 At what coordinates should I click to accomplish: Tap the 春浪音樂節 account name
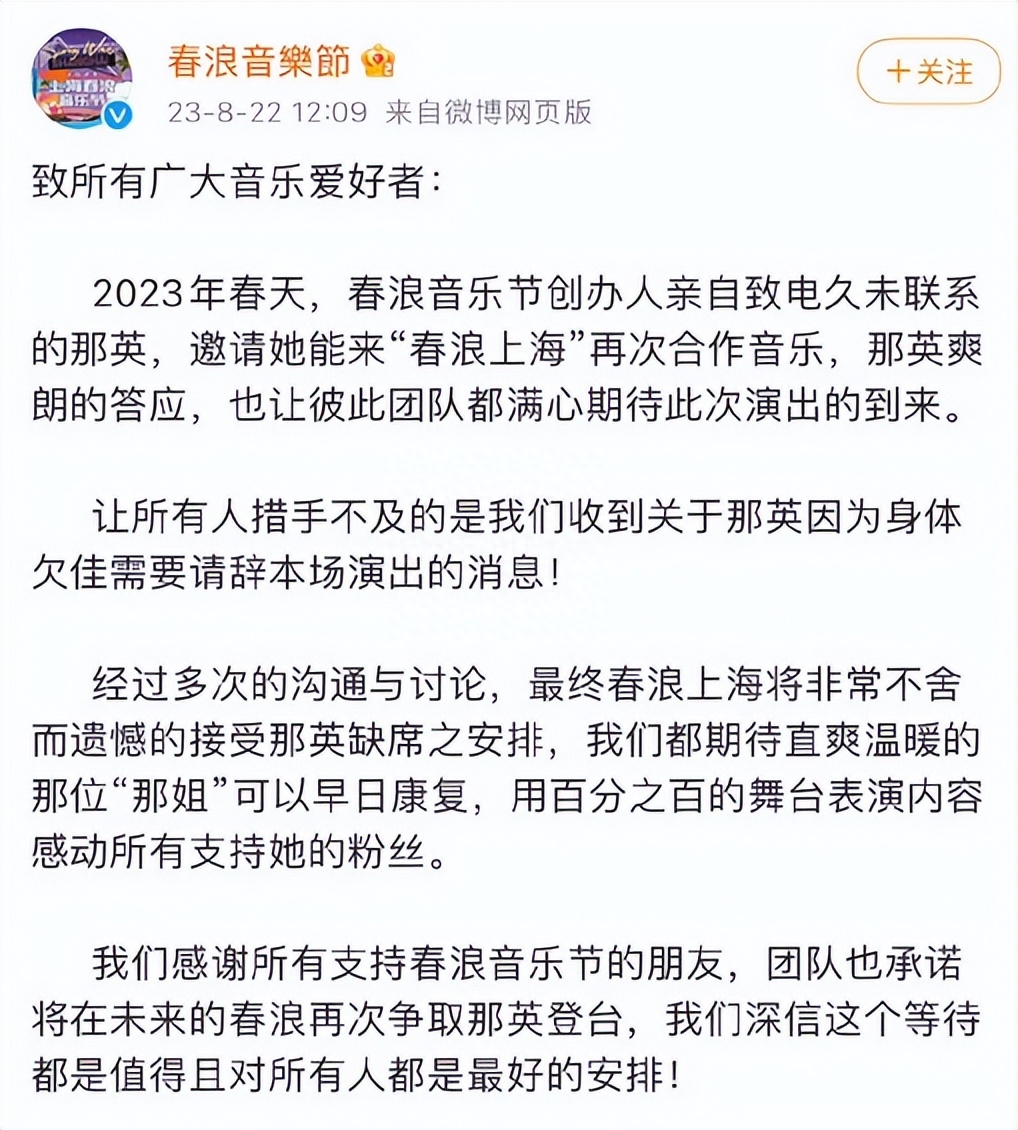coord(259,62)
